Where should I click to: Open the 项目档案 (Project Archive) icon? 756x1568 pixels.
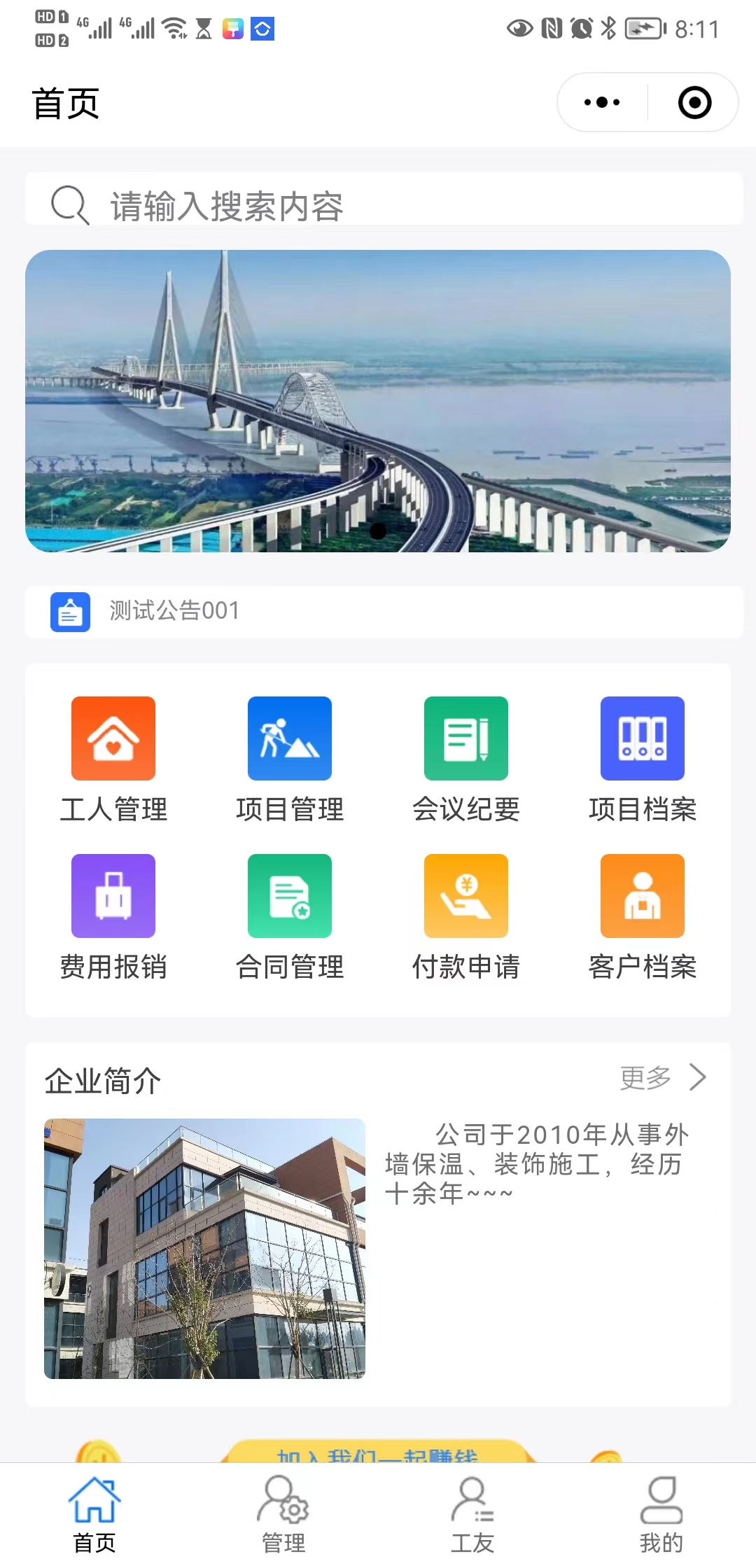(x=643, y=738)
